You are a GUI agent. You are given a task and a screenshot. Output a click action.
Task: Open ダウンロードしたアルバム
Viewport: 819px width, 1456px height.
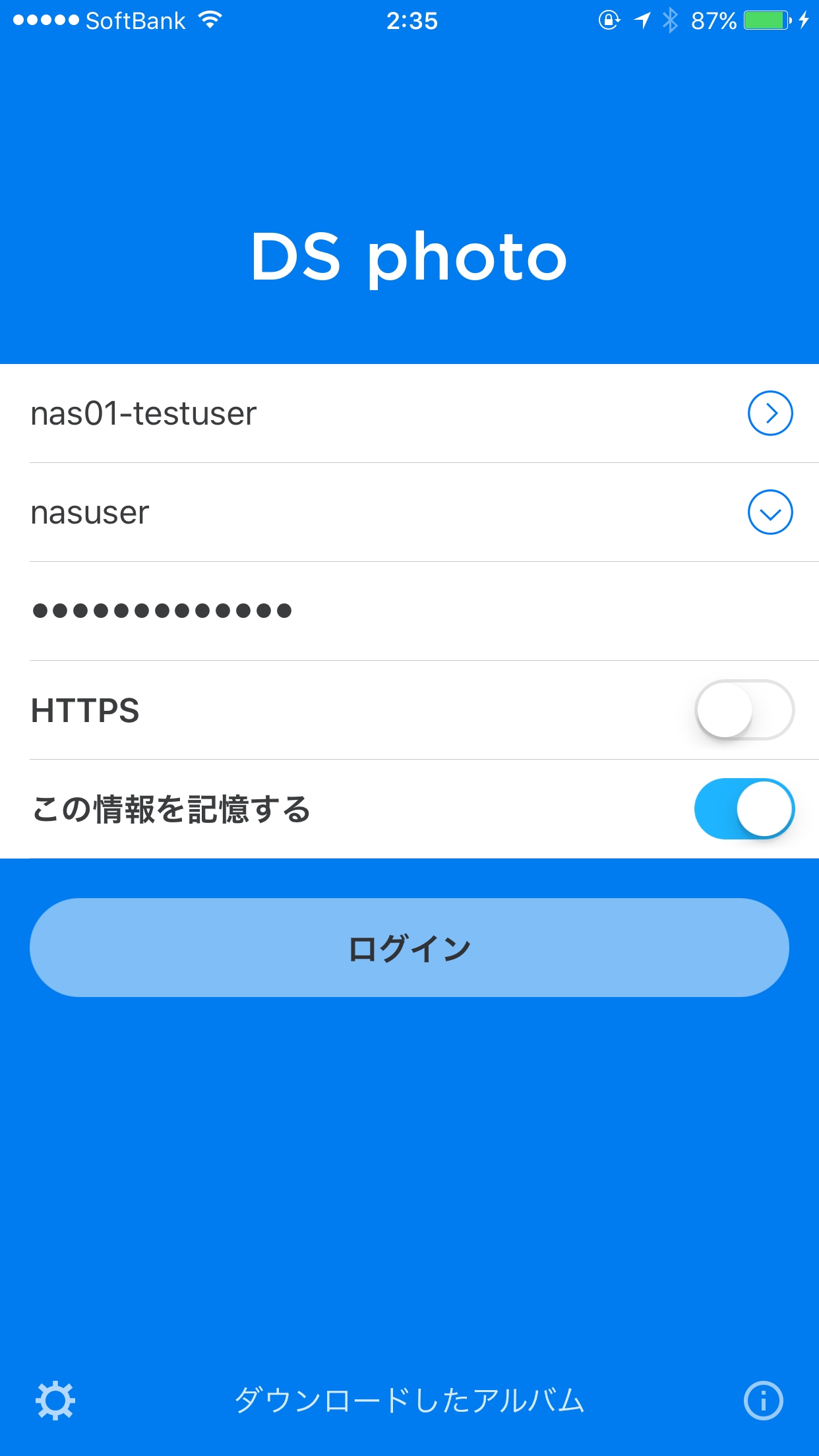click(409, 1400)
